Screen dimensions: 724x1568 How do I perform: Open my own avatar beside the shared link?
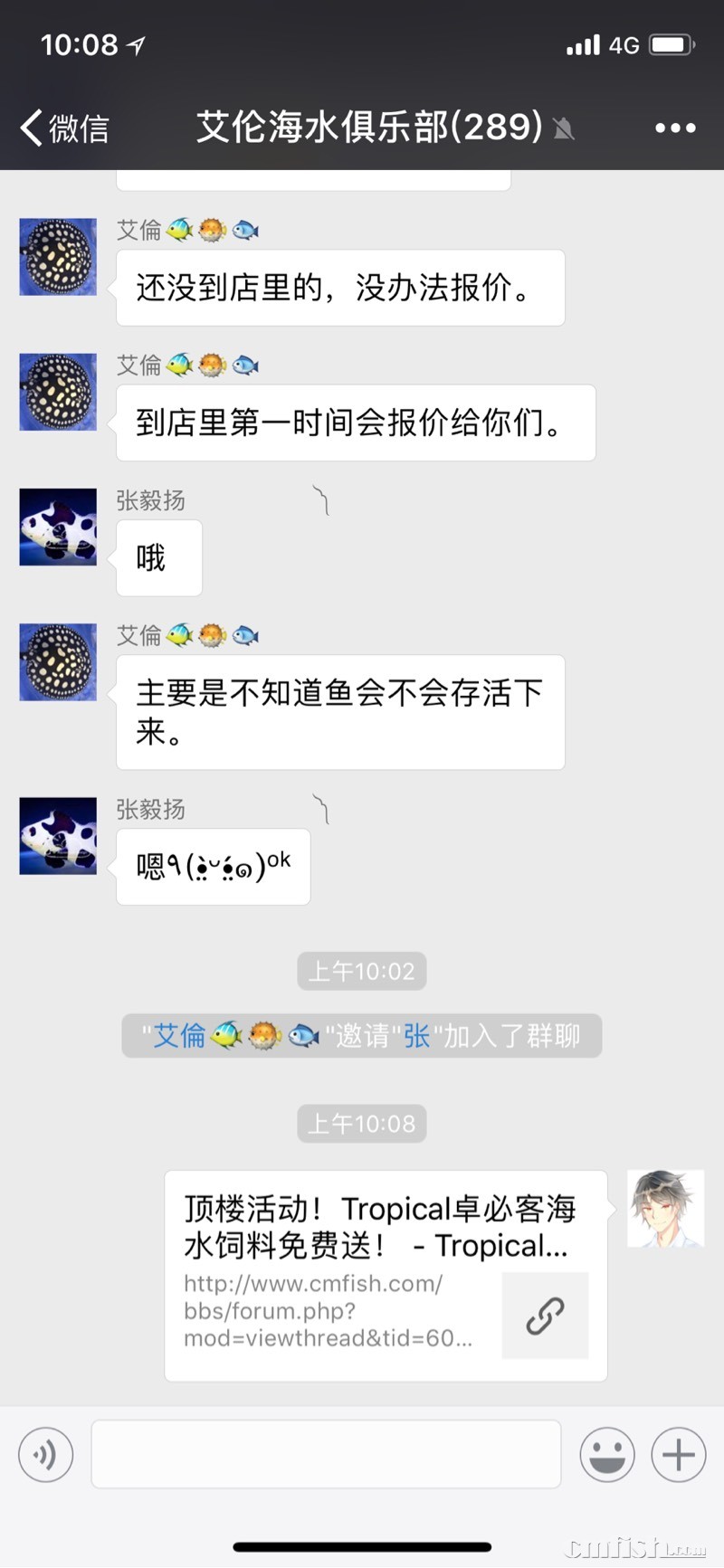665,1209
